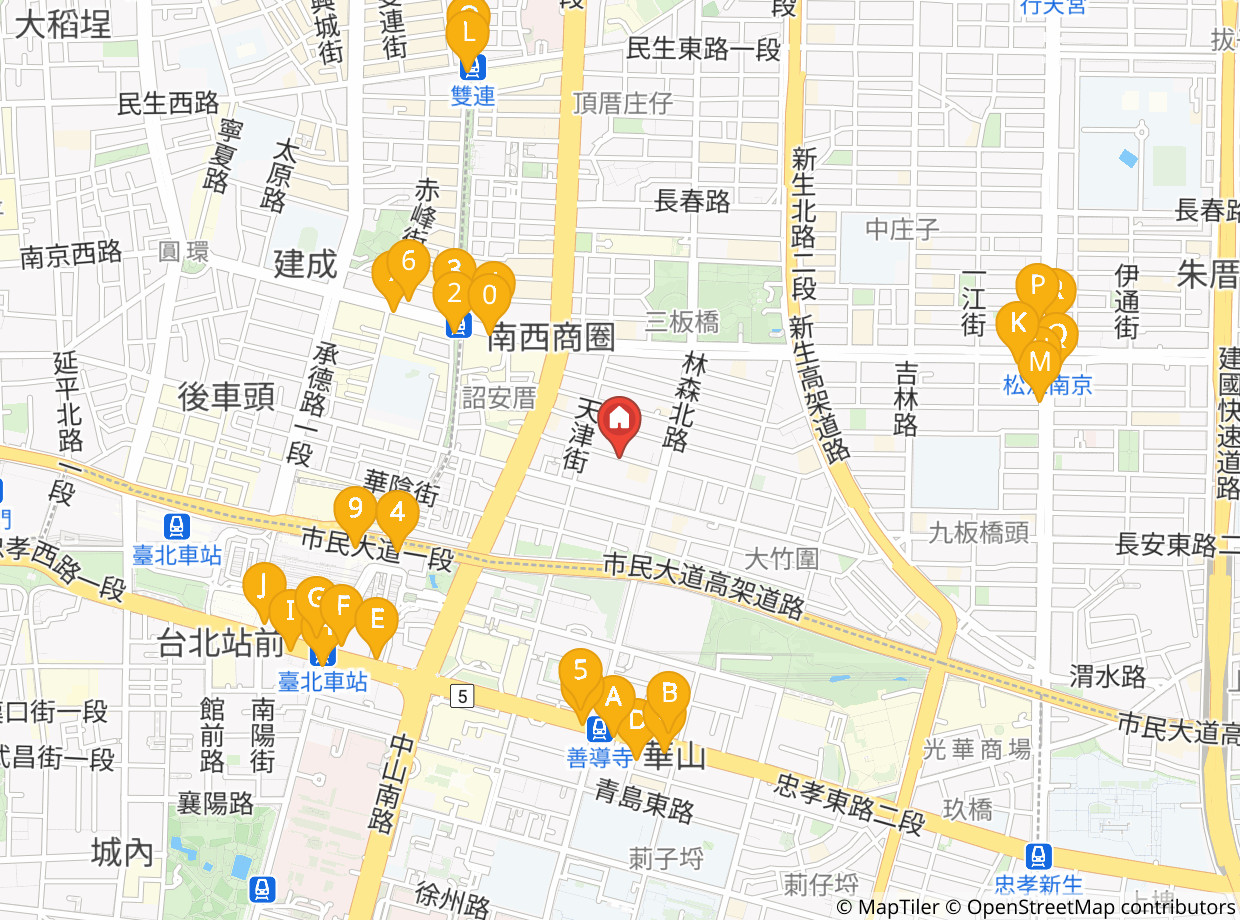Select map marker F
Image resolution: width=1240 pixels, height=920 pixels.
pos(342,605)
